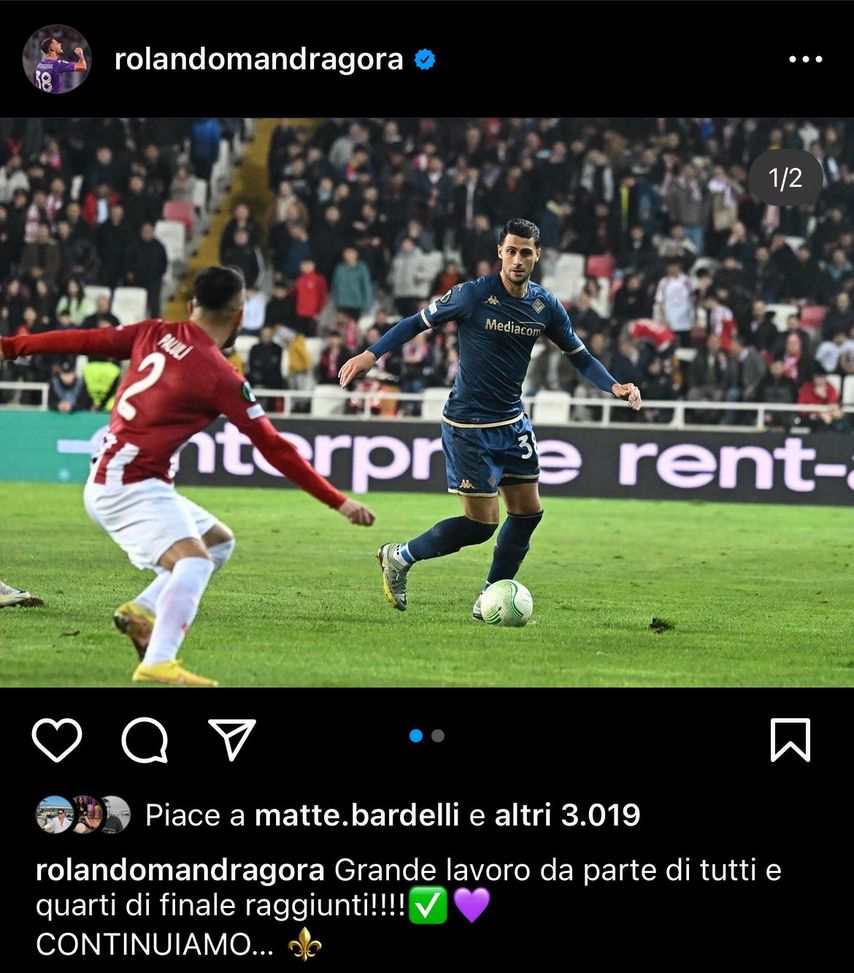Click the verified blue checkmark badge
This screenshot has width=854, height=973.
click(x=425, y=59)
